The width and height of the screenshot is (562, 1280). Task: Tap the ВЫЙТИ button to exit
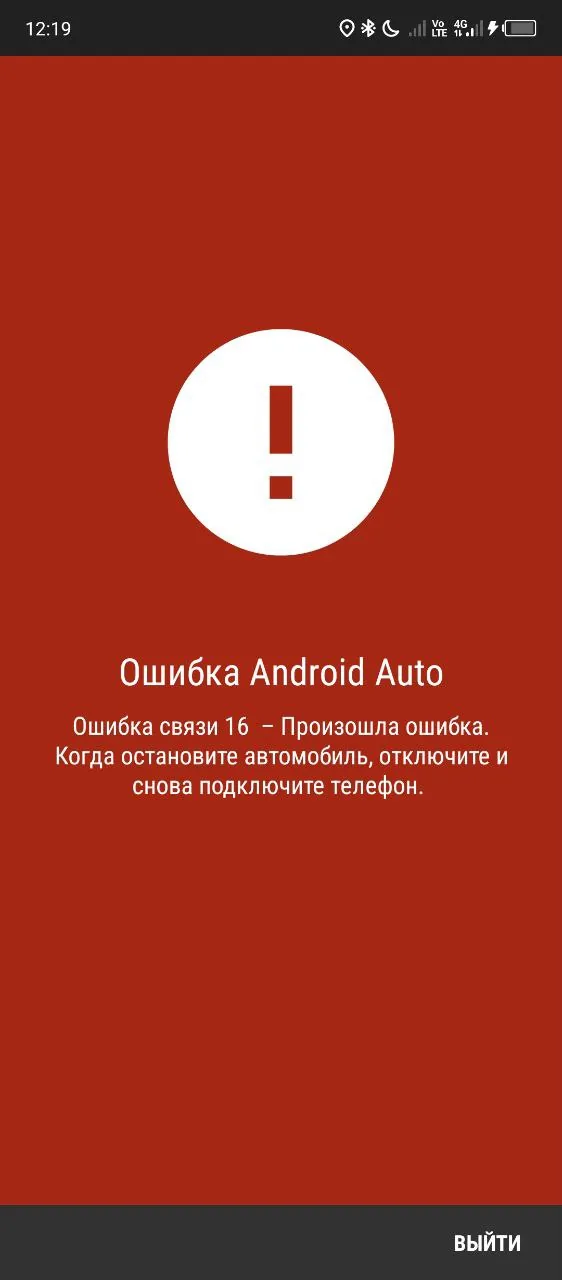coord(487,1243)
